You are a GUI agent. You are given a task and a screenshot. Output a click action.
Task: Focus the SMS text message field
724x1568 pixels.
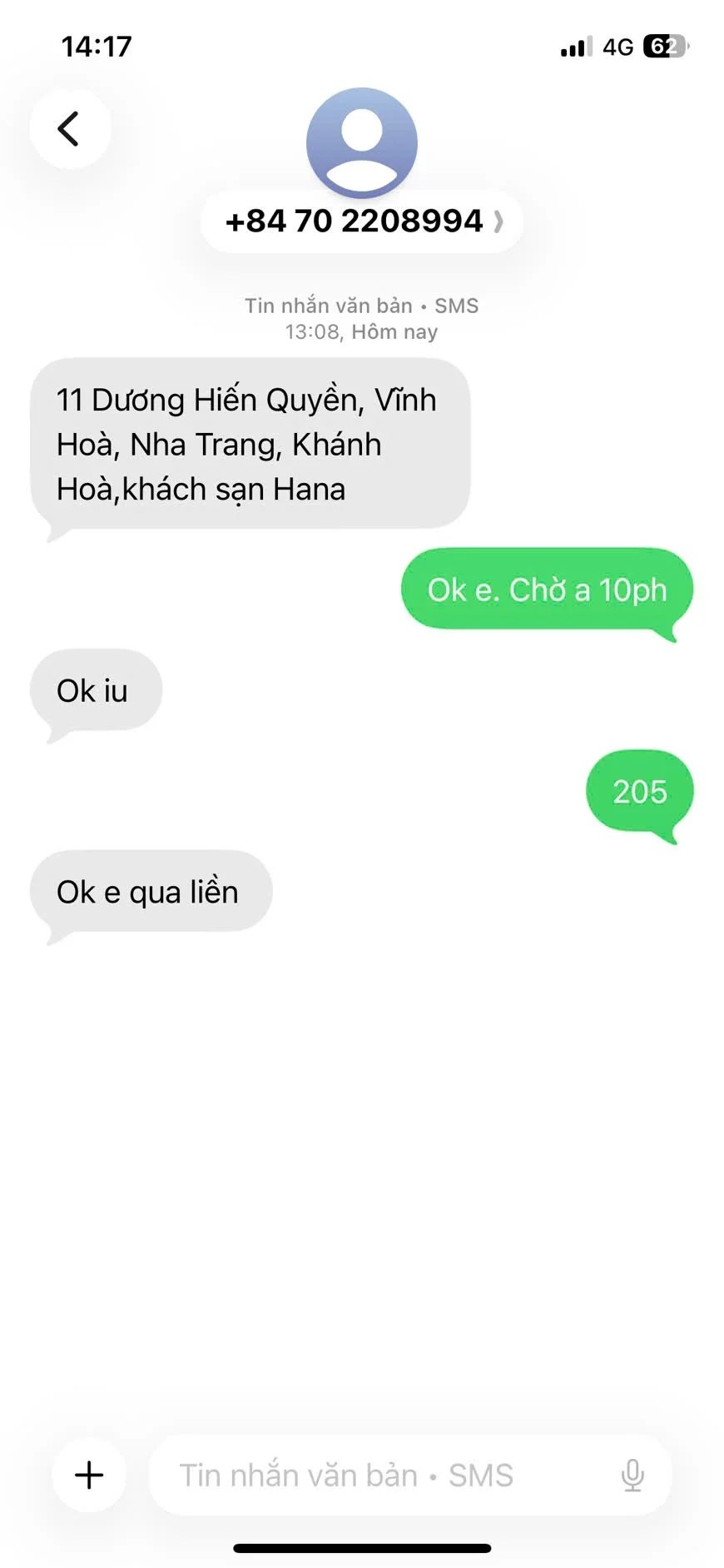pos(374,1475)
